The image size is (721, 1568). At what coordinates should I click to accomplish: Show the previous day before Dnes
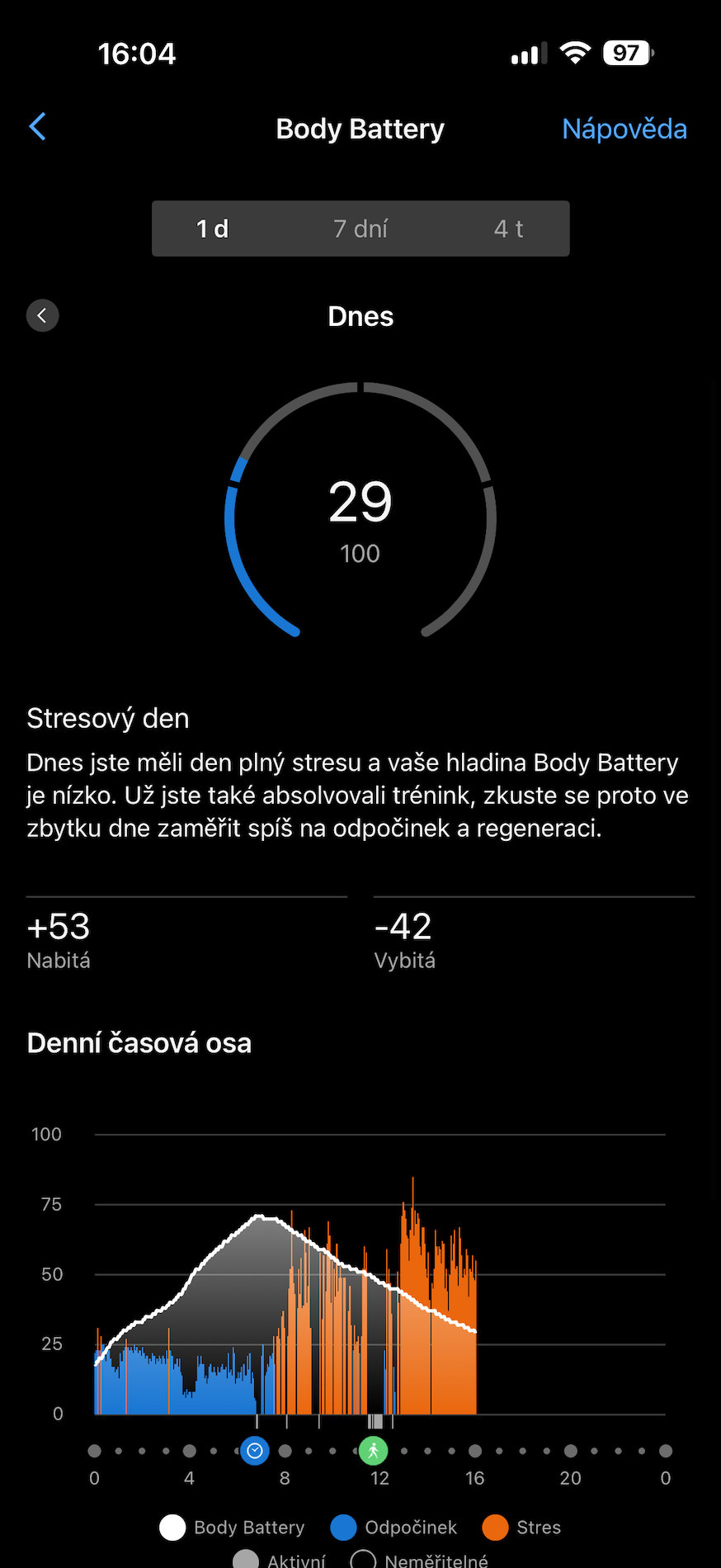coord(43,315)
